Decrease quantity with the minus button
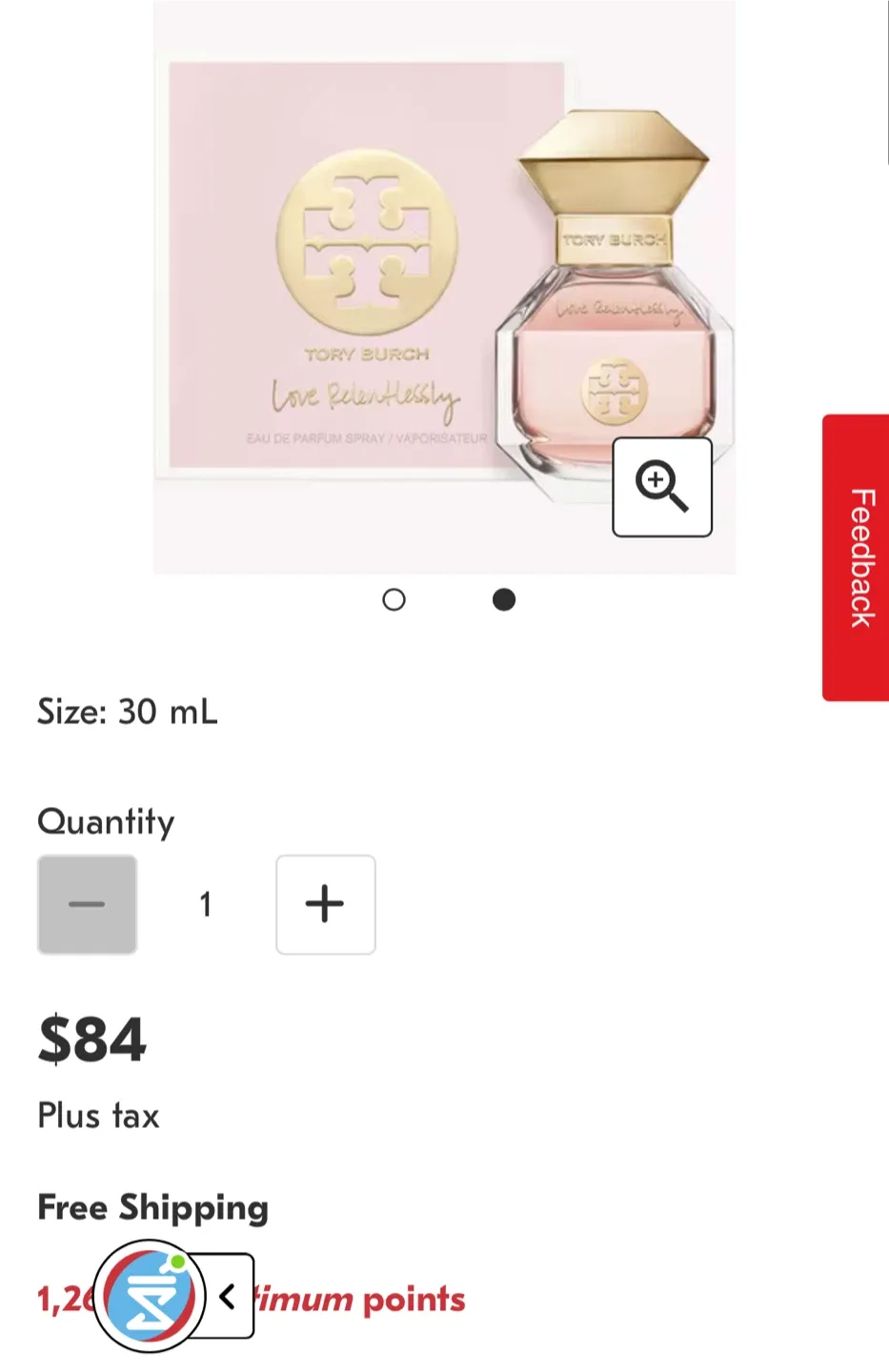Screen dimensions: 889x1372 (87, 904)
